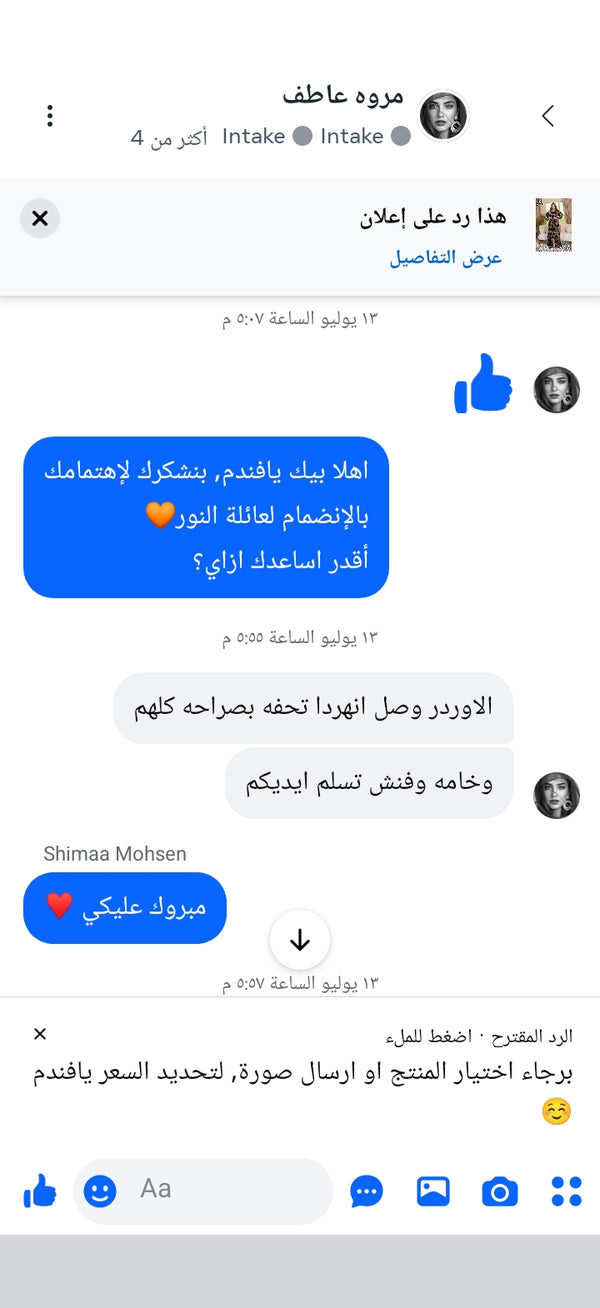Open more options four-dot grid icon
The image size is (600, 1308).
tap(566, 1191)
